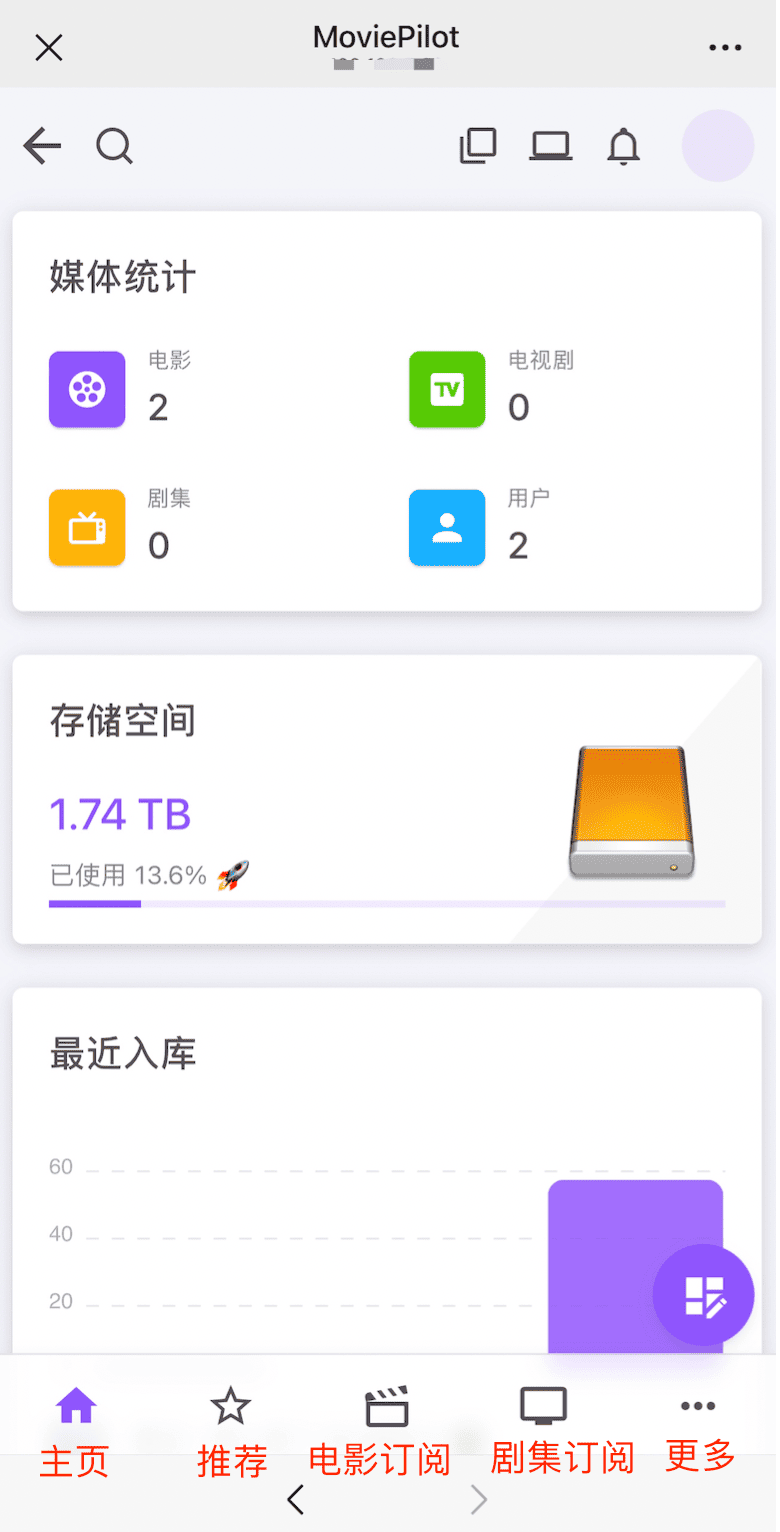Close the MoviePilot web view
780x1532 pixels.
pyautogui.click(x=49, y=47)
